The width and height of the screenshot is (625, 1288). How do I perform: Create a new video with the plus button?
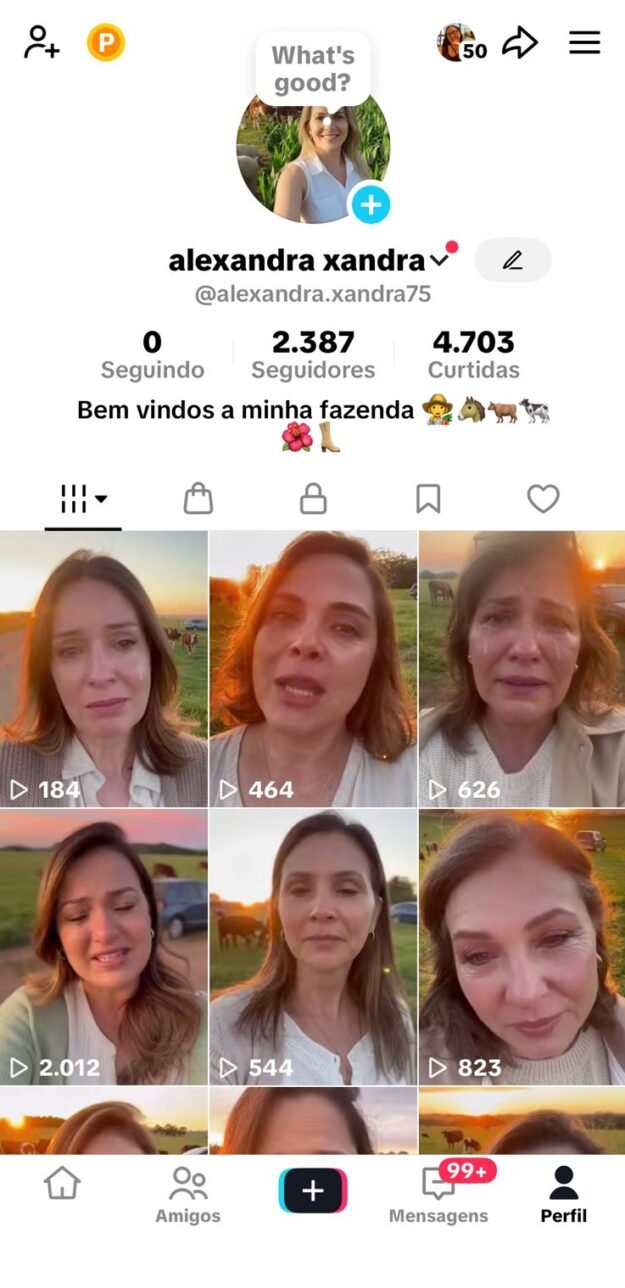[313, 1190]
